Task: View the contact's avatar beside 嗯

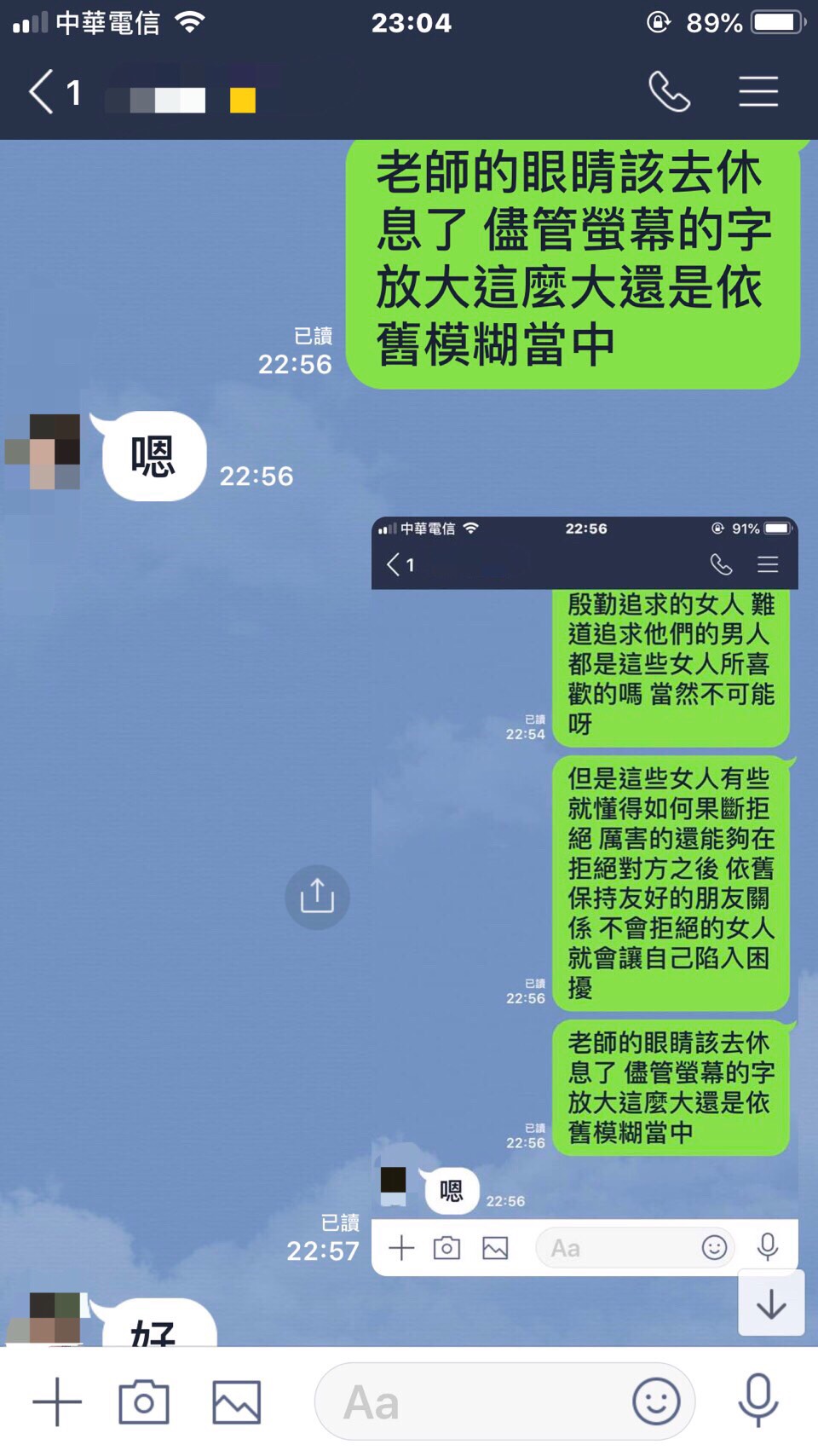Action: click(45, 452)
